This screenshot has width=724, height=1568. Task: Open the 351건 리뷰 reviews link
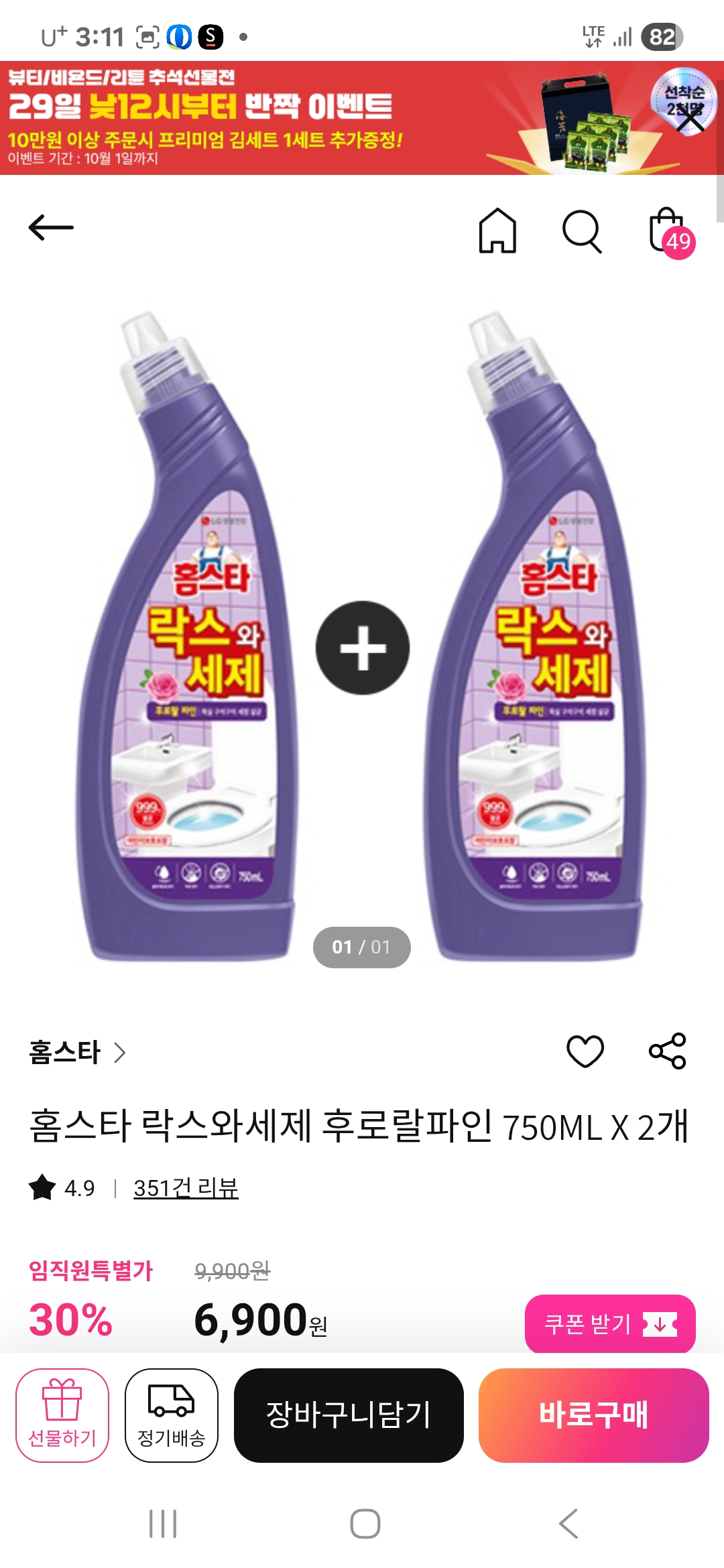(186, 1188)
